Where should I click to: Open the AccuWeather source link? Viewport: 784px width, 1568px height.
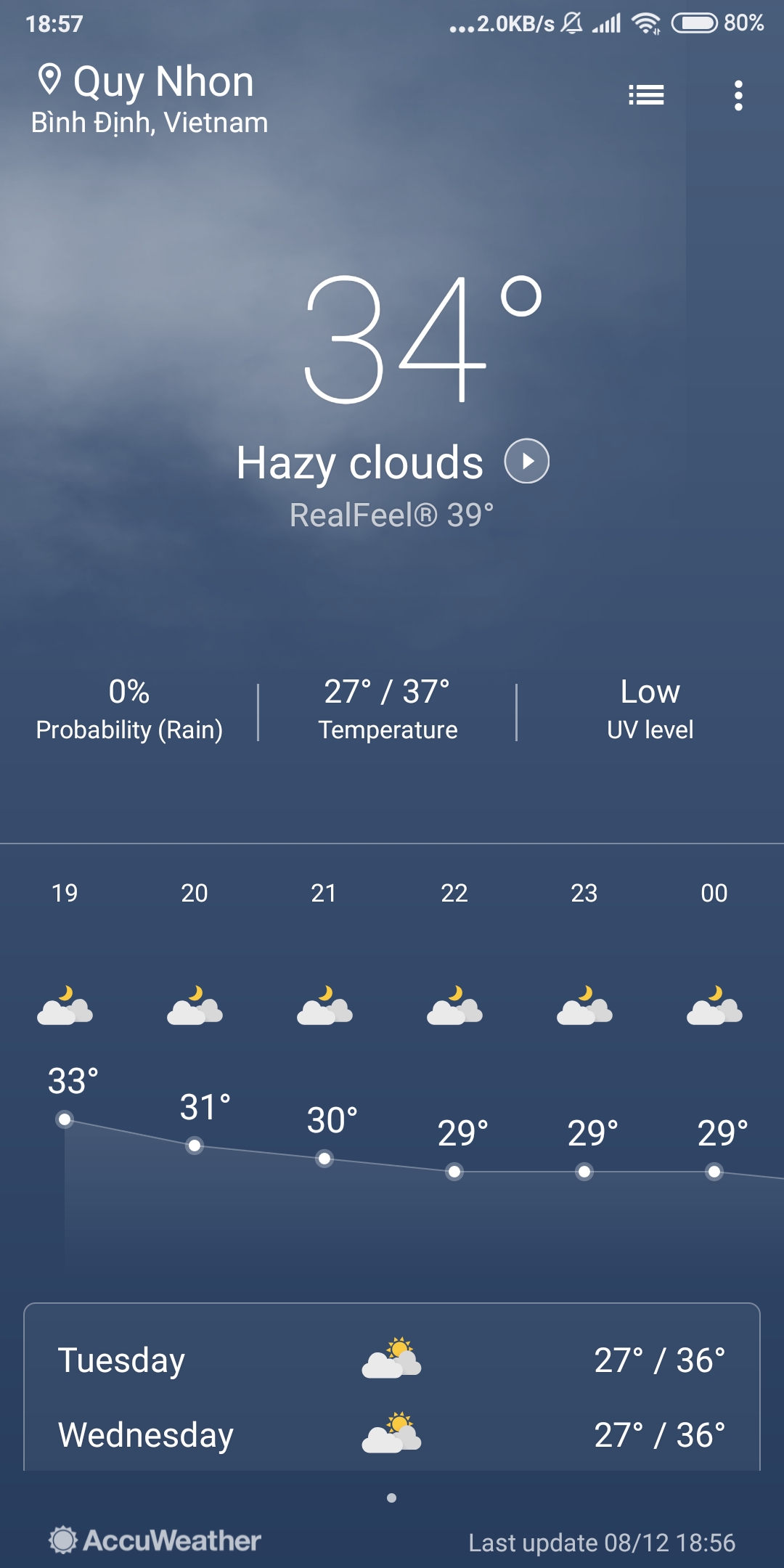(x=155, y=1540)
